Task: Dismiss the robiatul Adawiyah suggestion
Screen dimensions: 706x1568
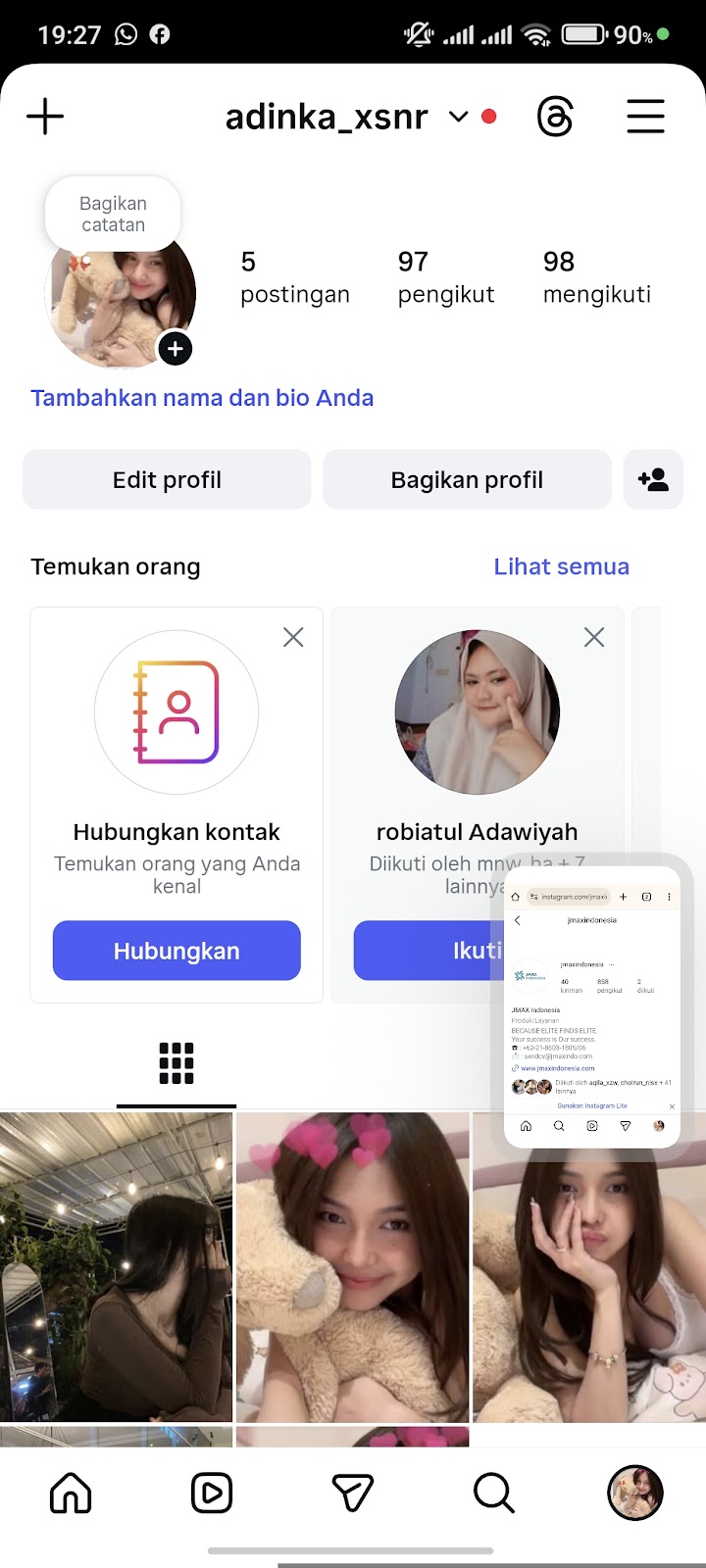Action: [594, 638]
